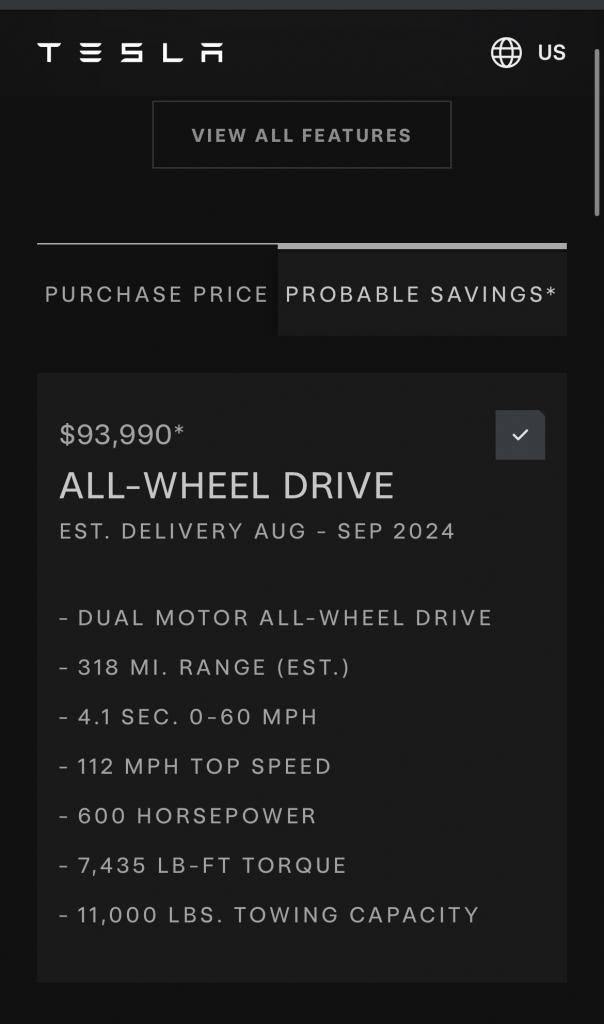
Task: Switch to the Purchase Price tab
Action: coord(157,294)
